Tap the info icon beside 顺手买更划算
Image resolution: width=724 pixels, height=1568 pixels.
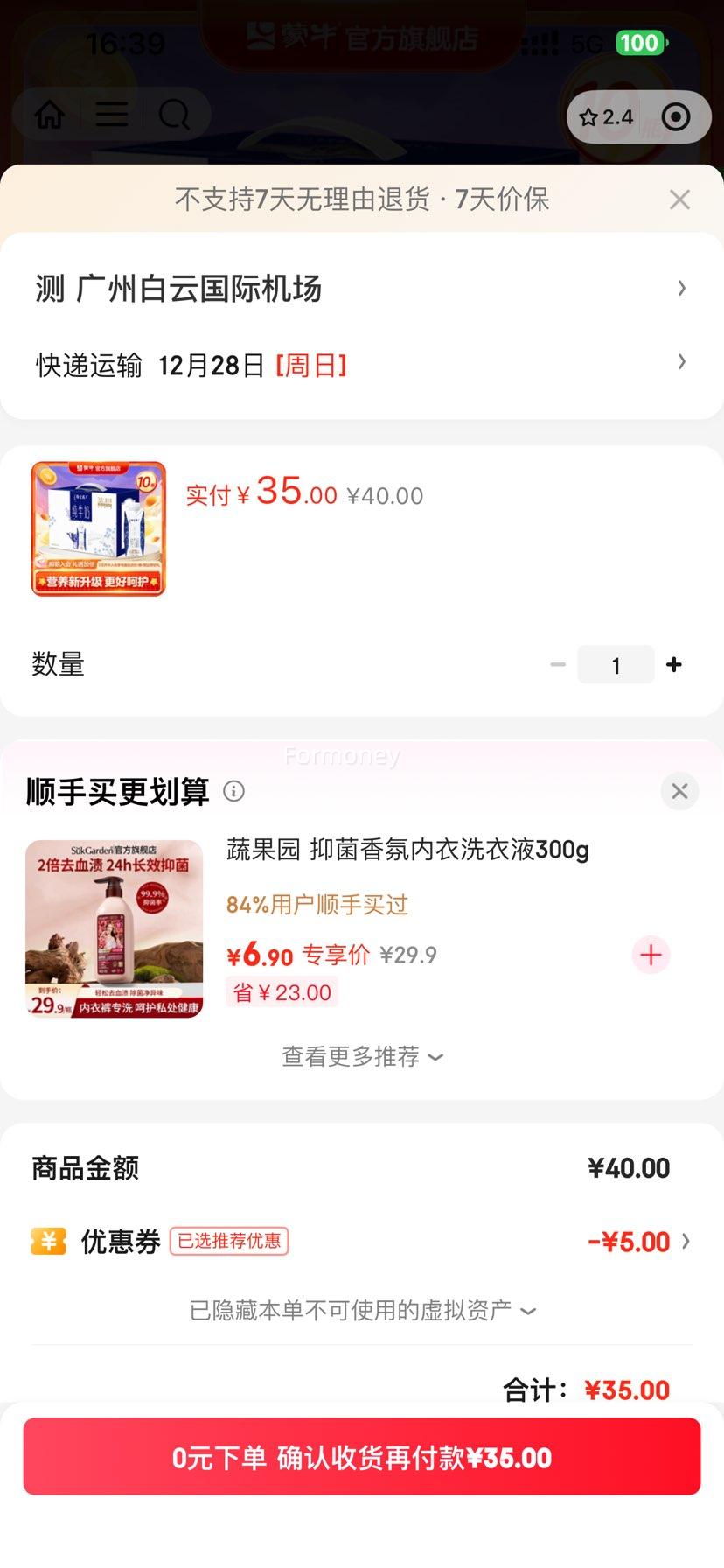coord(233,792)
